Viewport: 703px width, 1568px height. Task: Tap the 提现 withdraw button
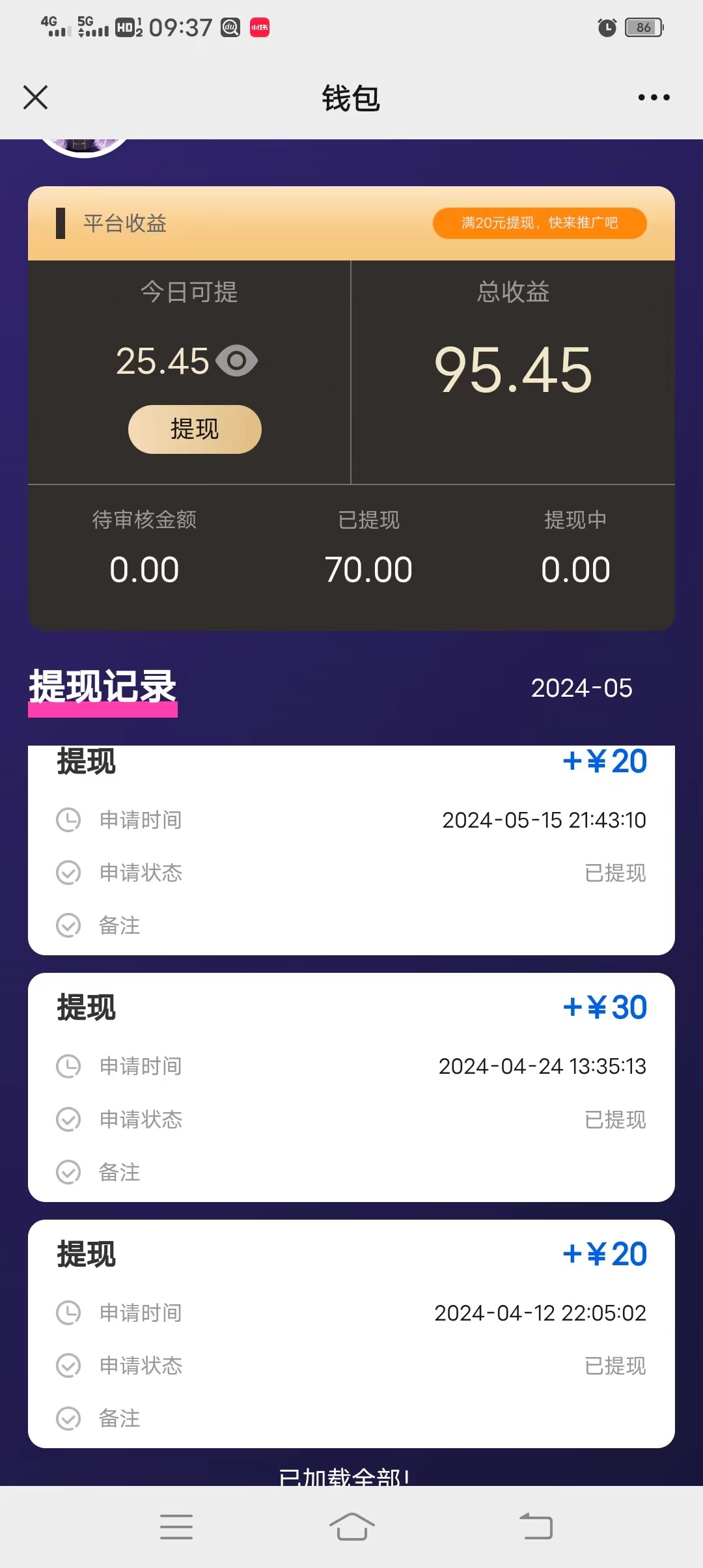coord(193,428)
